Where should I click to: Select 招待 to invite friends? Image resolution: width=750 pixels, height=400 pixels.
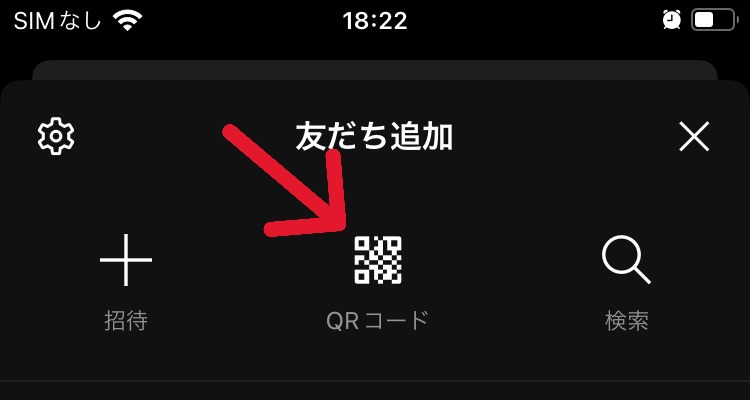coord(126,282)
